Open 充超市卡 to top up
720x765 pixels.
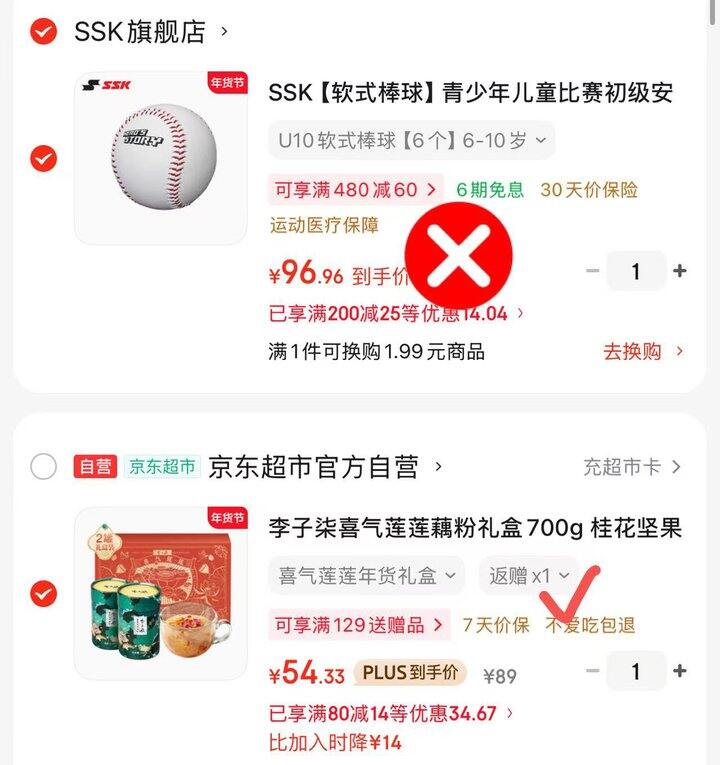(634, 467)
